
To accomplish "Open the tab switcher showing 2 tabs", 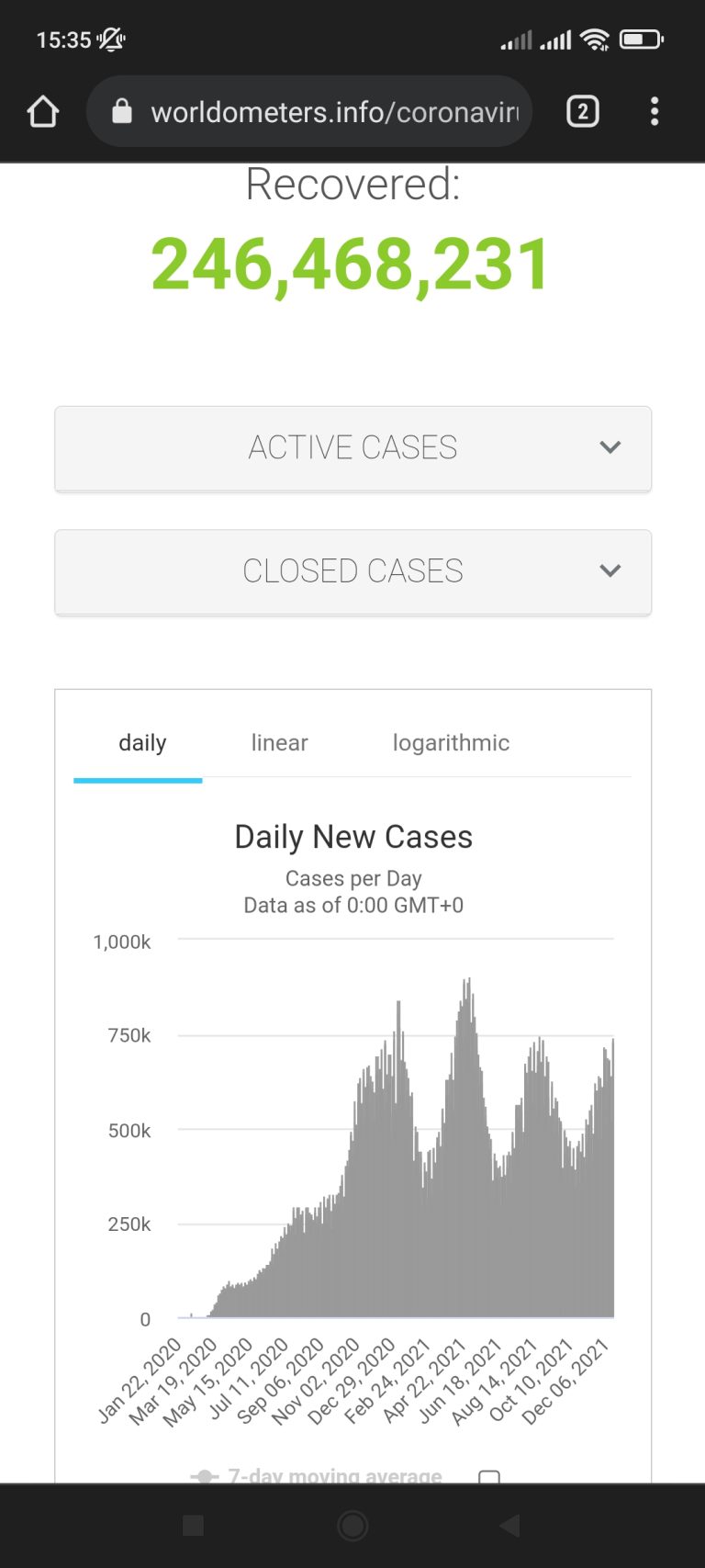I will tap(583, 112).
